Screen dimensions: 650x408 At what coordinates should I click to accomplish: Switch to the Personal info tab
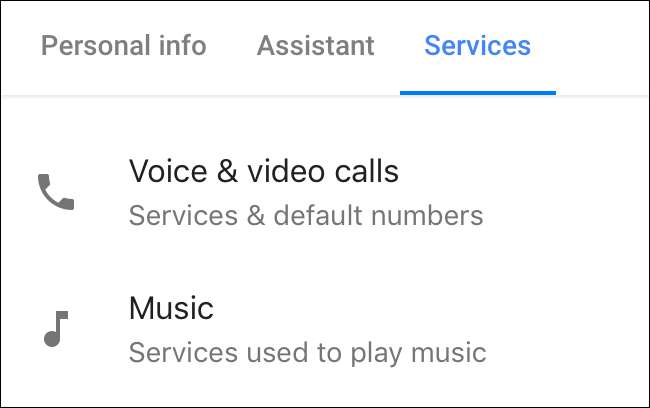coord(123,46)
